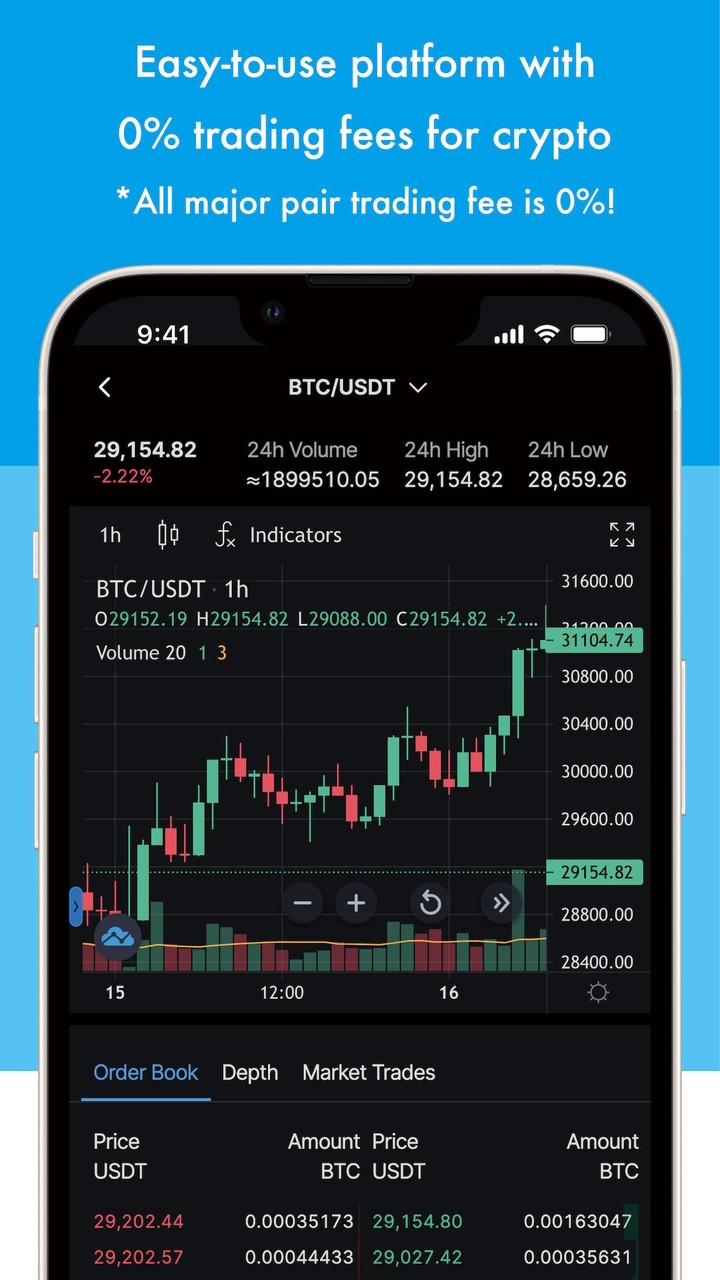Image resolution: width=720 pixels, height=1280 pixels.
Task: Expand the chart to fullscreen view
Action: tap(622, 535)
